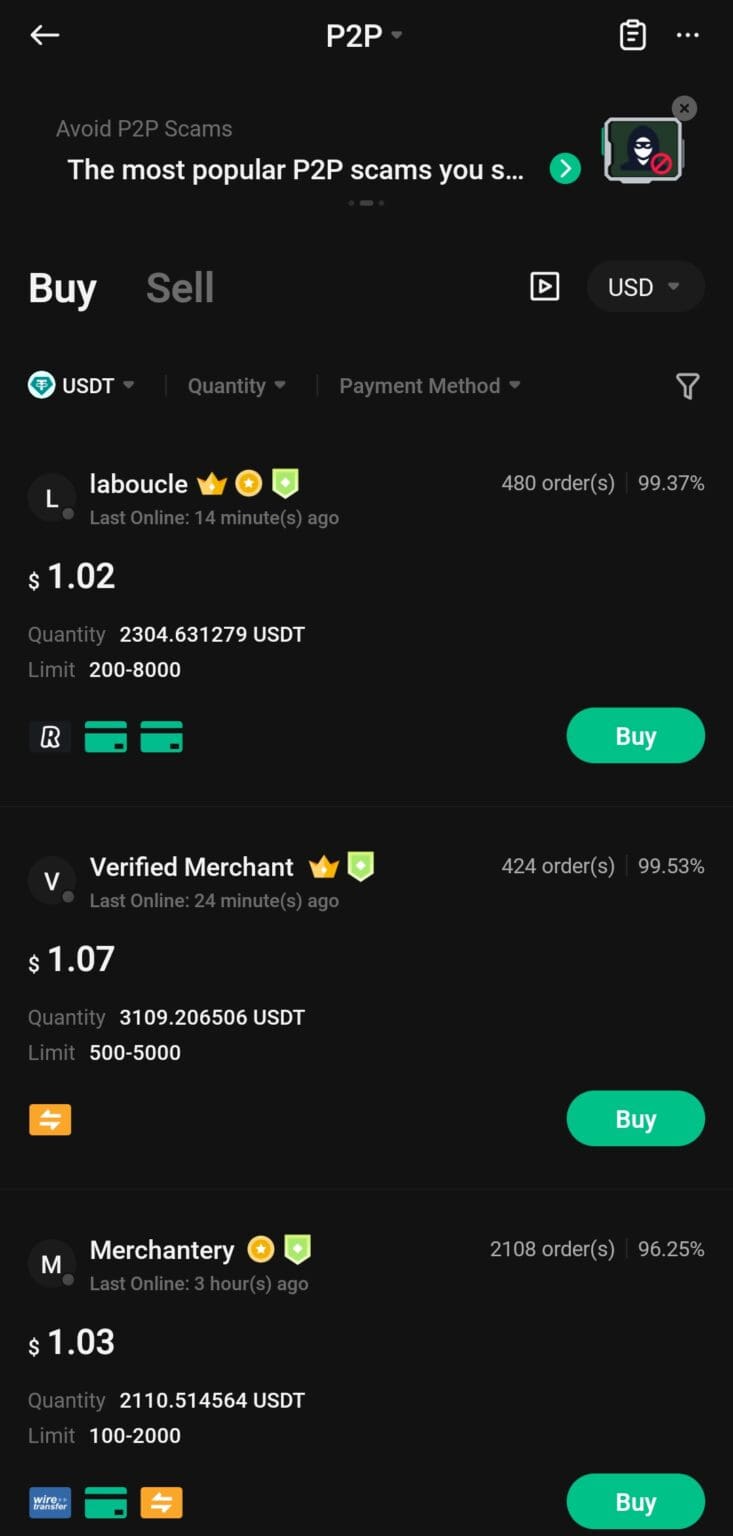The height and width of the screenshot is (1536, 733).
Task: Dismiss the Avoid P2P Scams banner
Action: (684, 108)
